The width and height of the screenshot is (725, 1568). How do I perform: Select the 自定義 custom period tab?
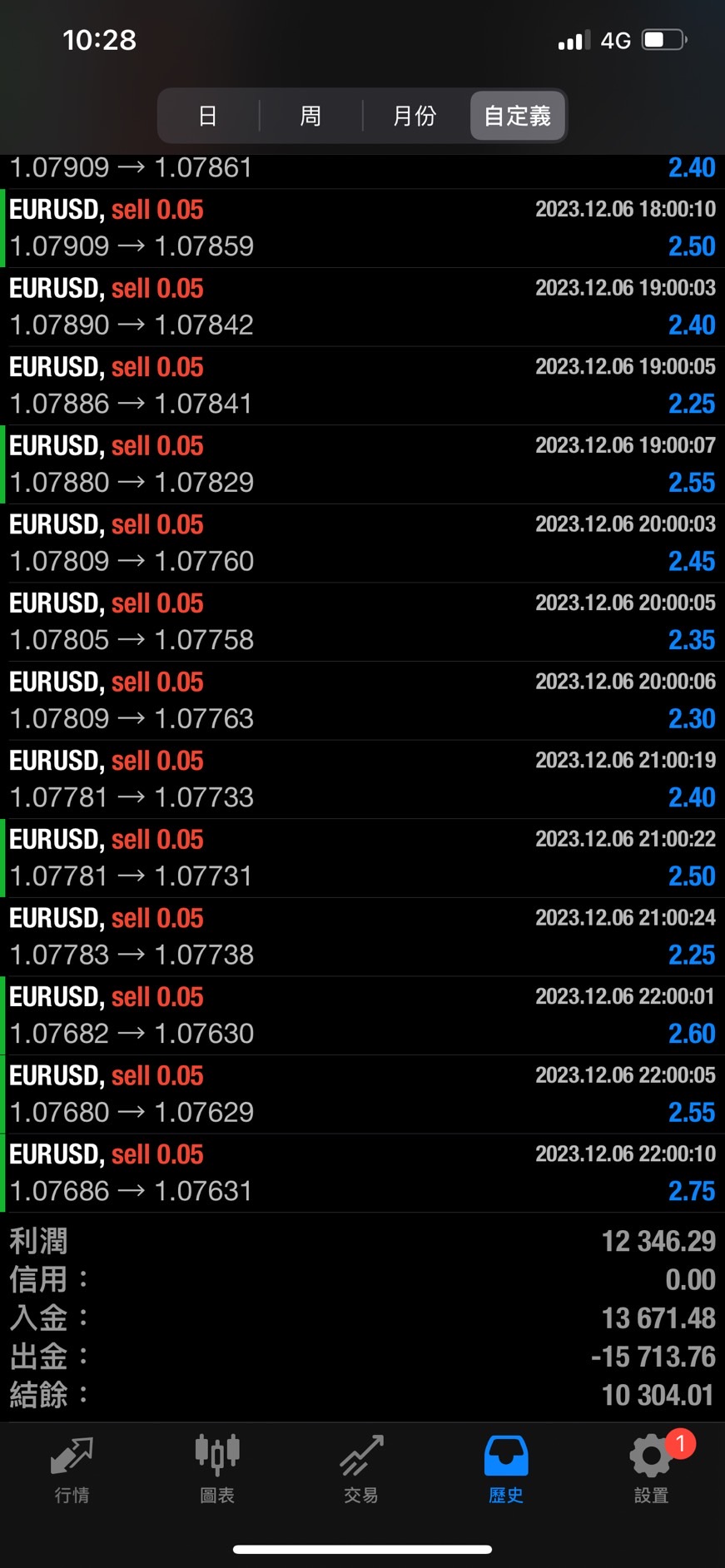(517, 116)
